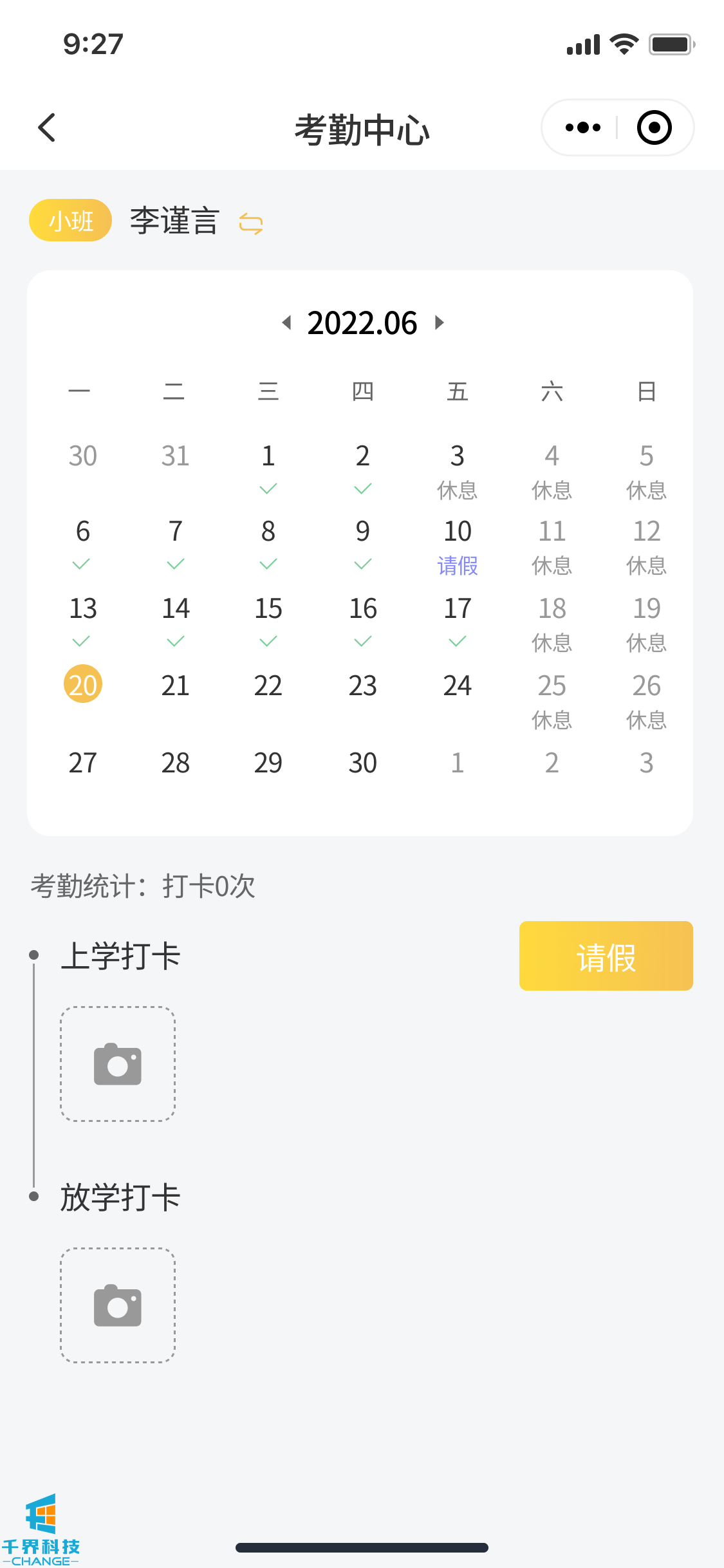Open the mini program more options menu

point(582,127)
